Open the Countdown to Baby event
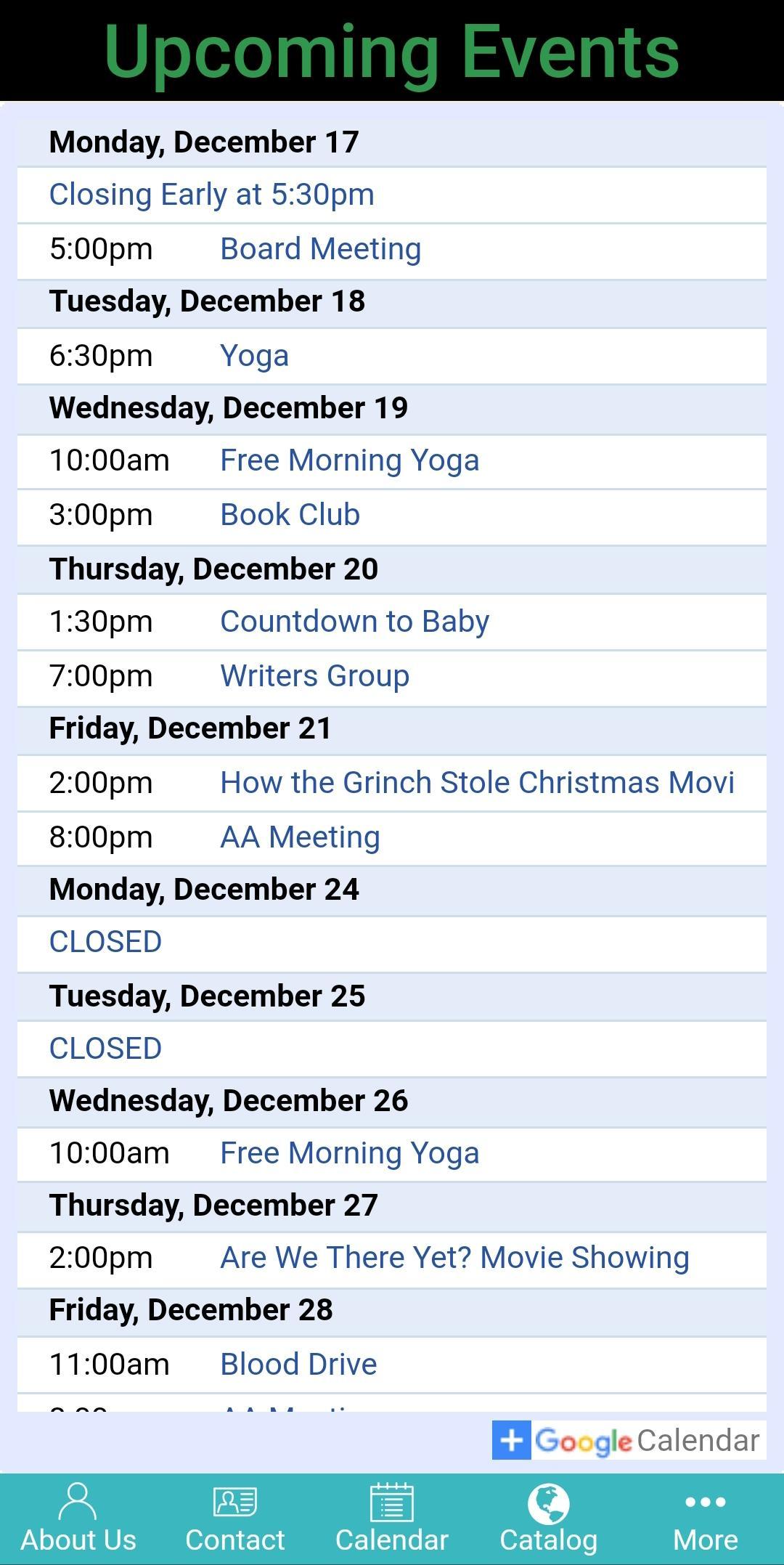This screenshot has width=784, height=1565. pos(354,622)
